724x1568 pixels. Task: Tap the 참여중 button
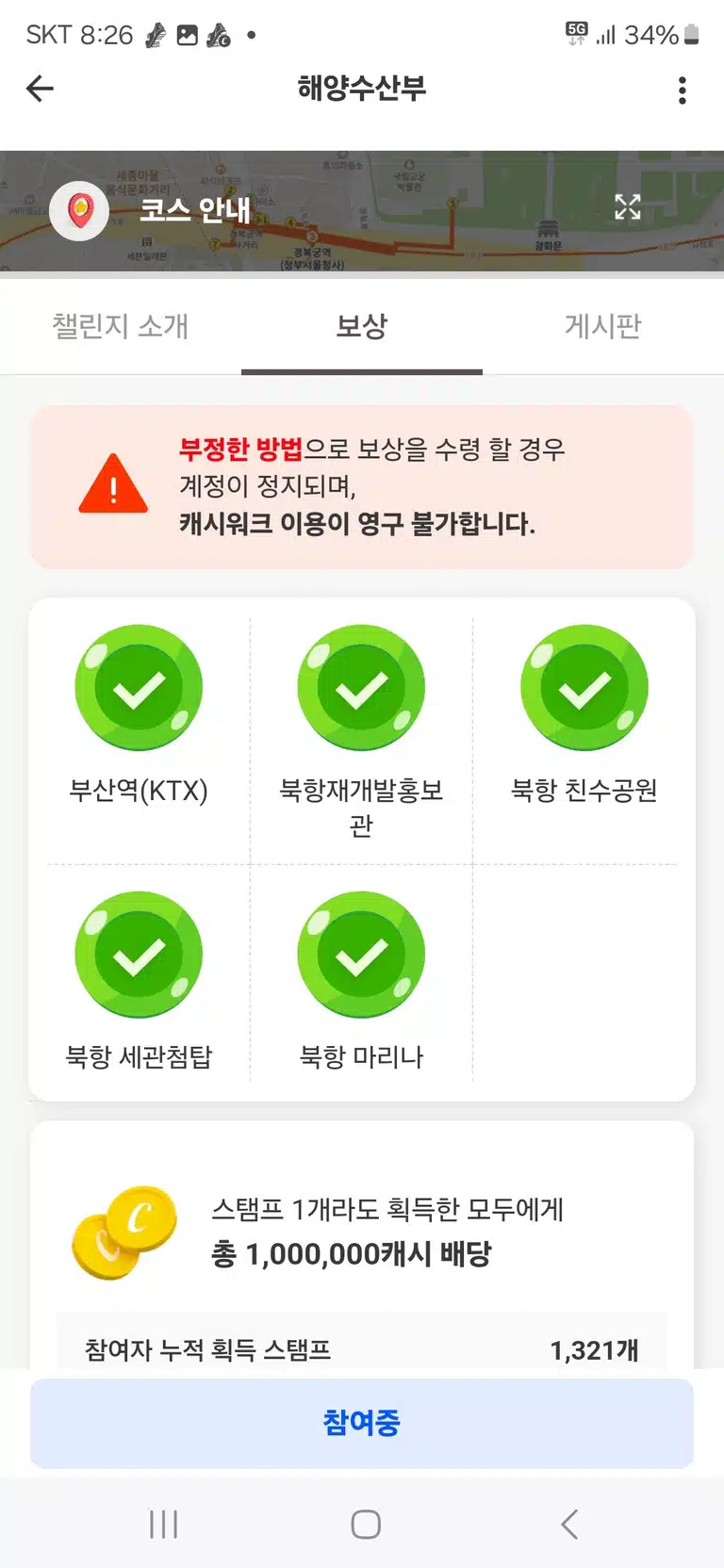362,1423
